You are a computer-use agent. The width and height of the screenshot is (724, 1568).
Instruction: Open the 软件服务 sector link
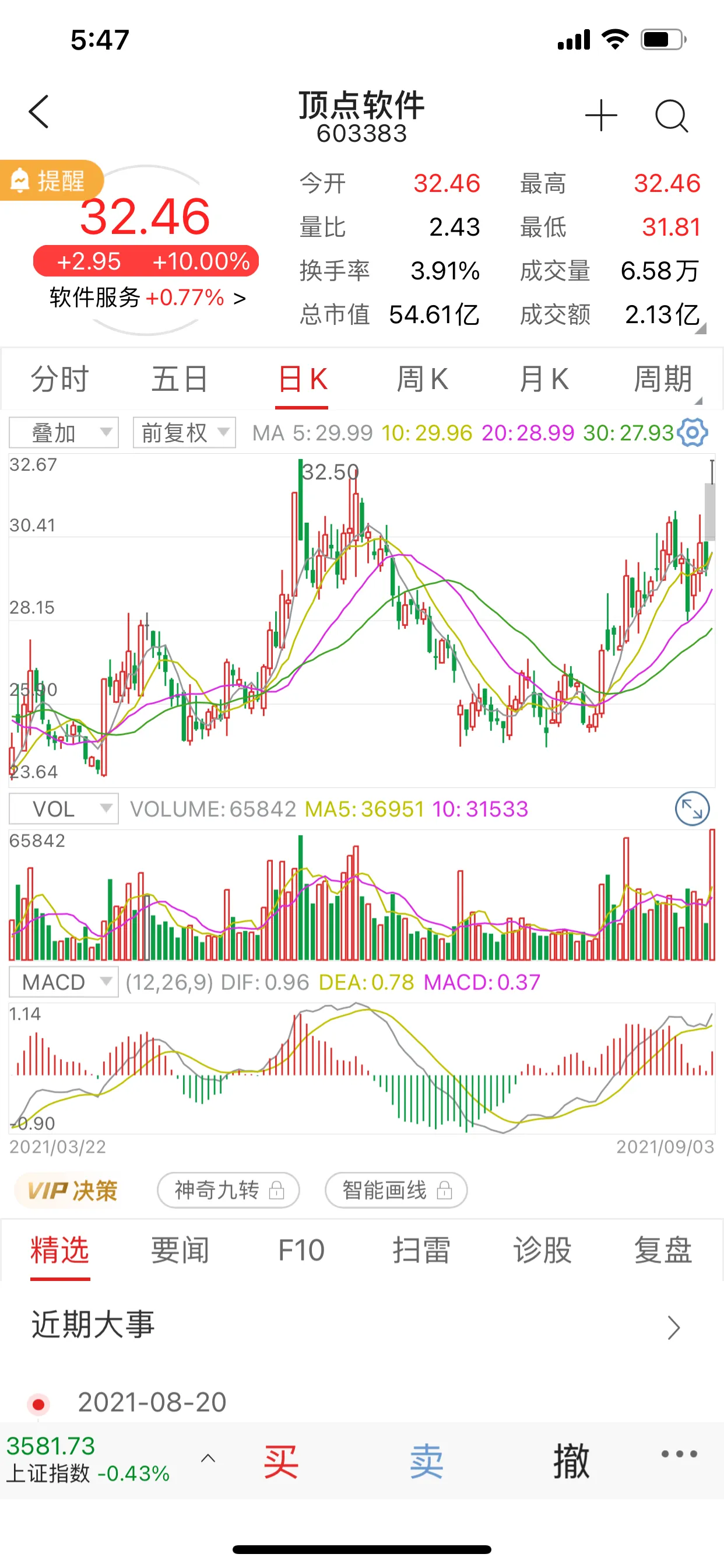[148, 297]
